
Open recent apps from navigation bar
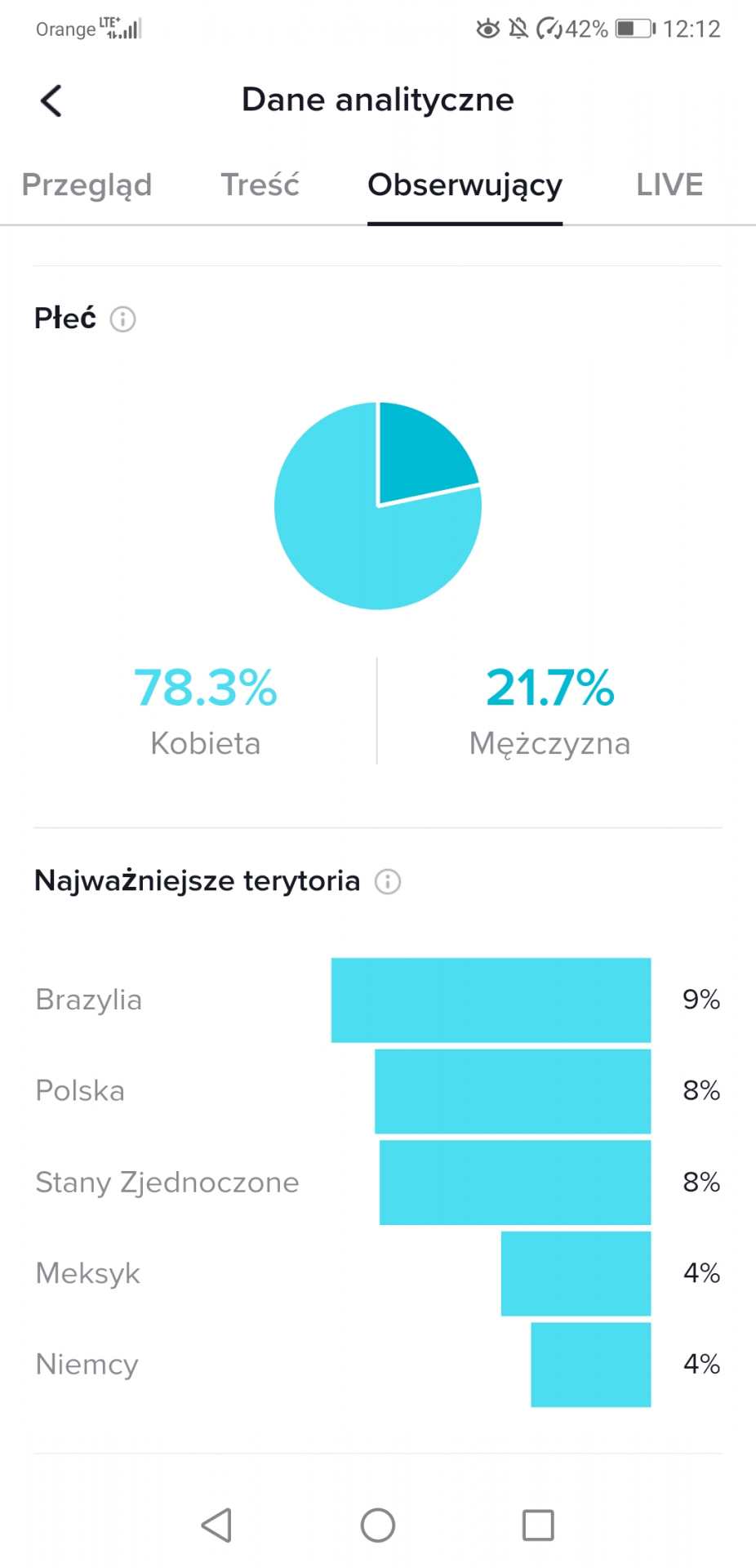coord(537,1524)
